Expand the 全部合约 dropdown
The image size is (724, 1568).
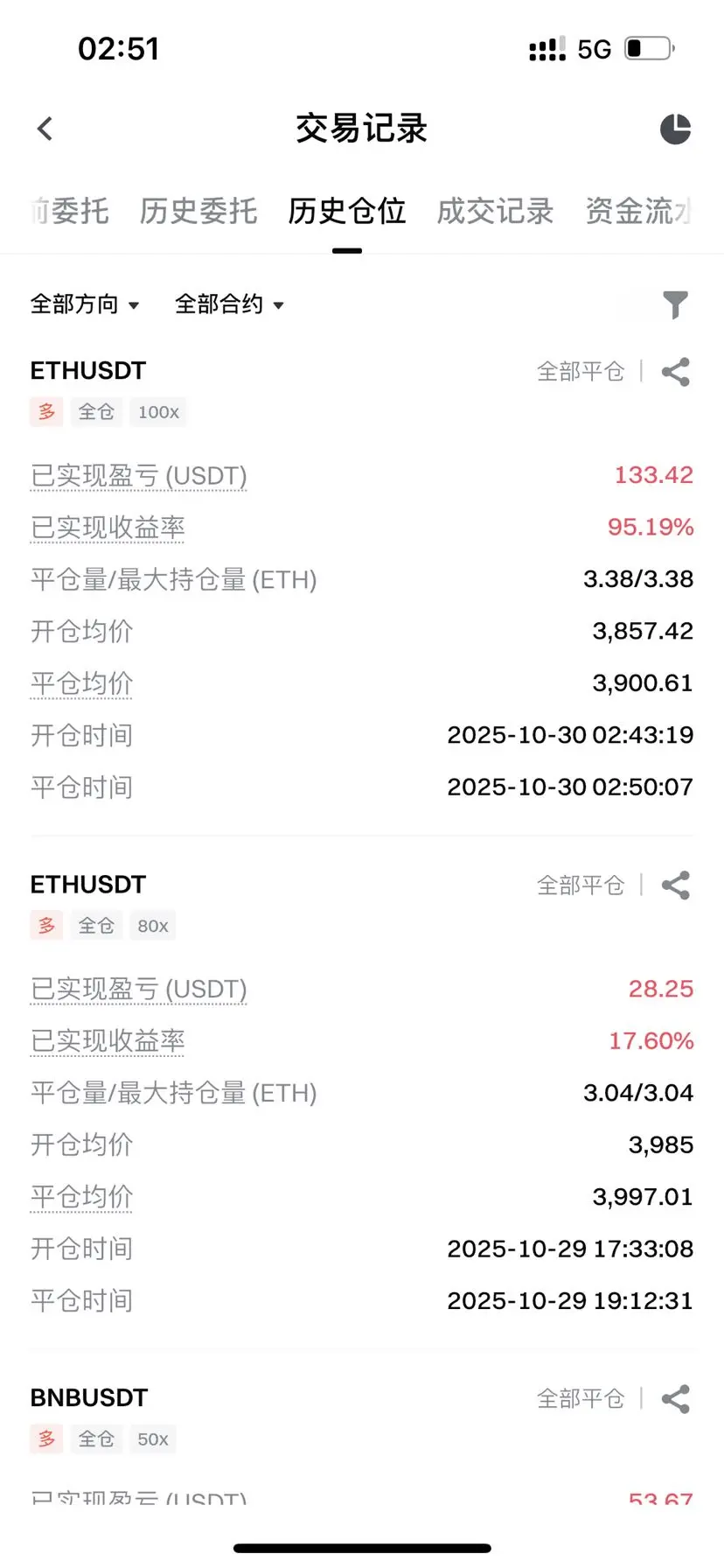tap(229, 304)
